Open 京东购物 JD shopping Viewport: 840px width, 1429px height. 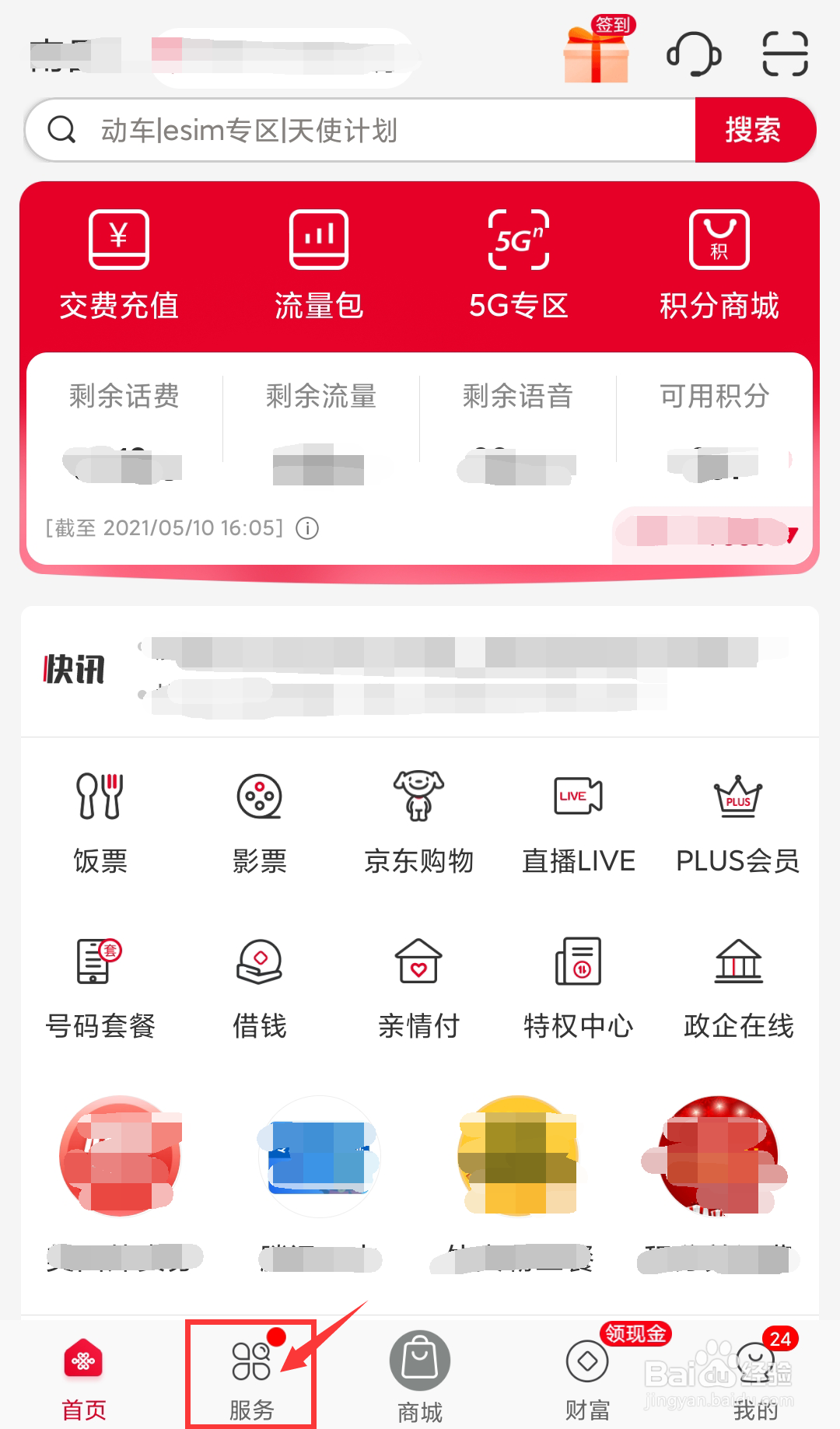(418, 821)
